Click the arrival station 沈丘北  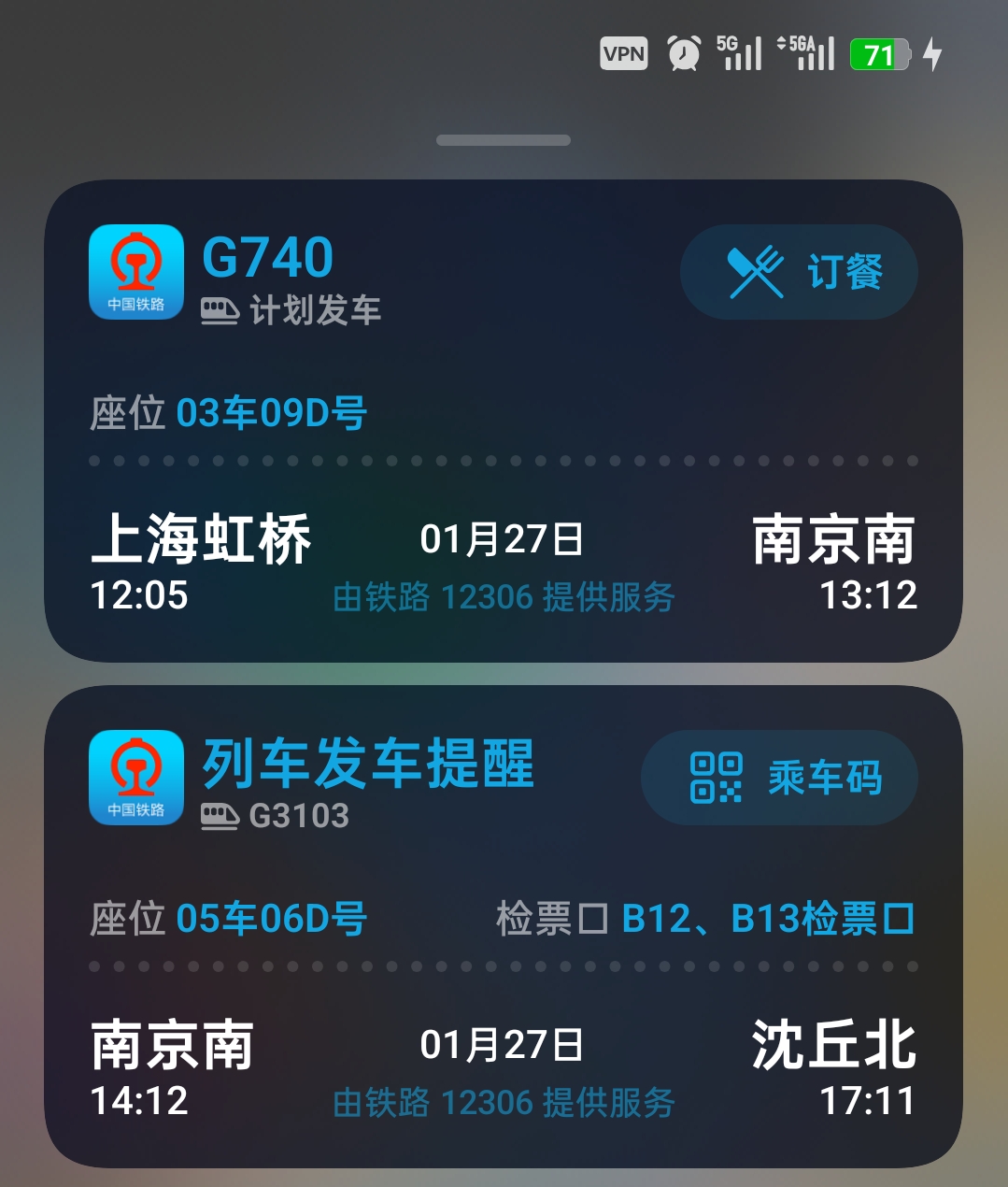pos(835,1046)
